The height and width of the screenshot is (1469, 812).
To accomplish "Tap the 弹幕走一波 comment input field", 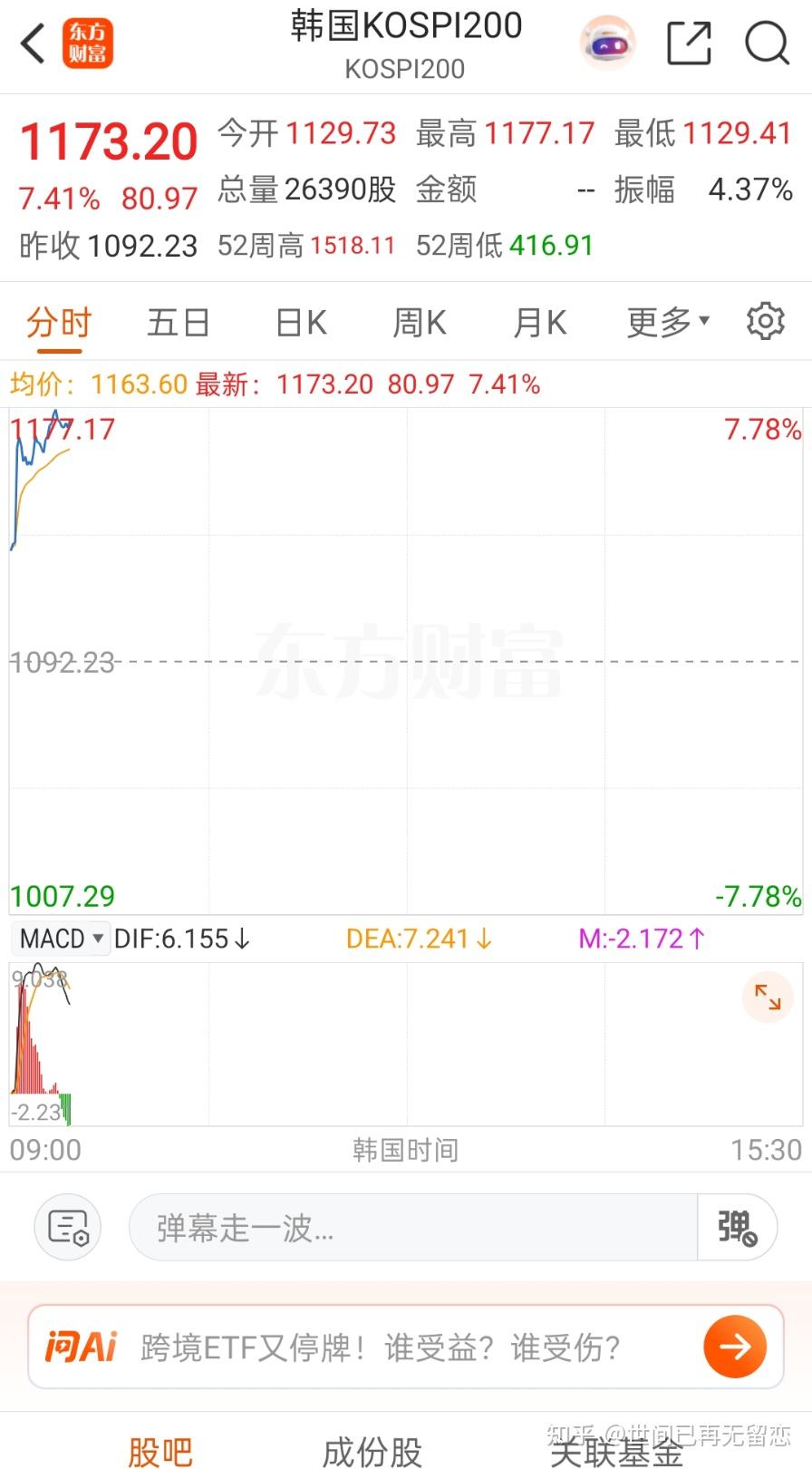I will tap(413, 1228).
